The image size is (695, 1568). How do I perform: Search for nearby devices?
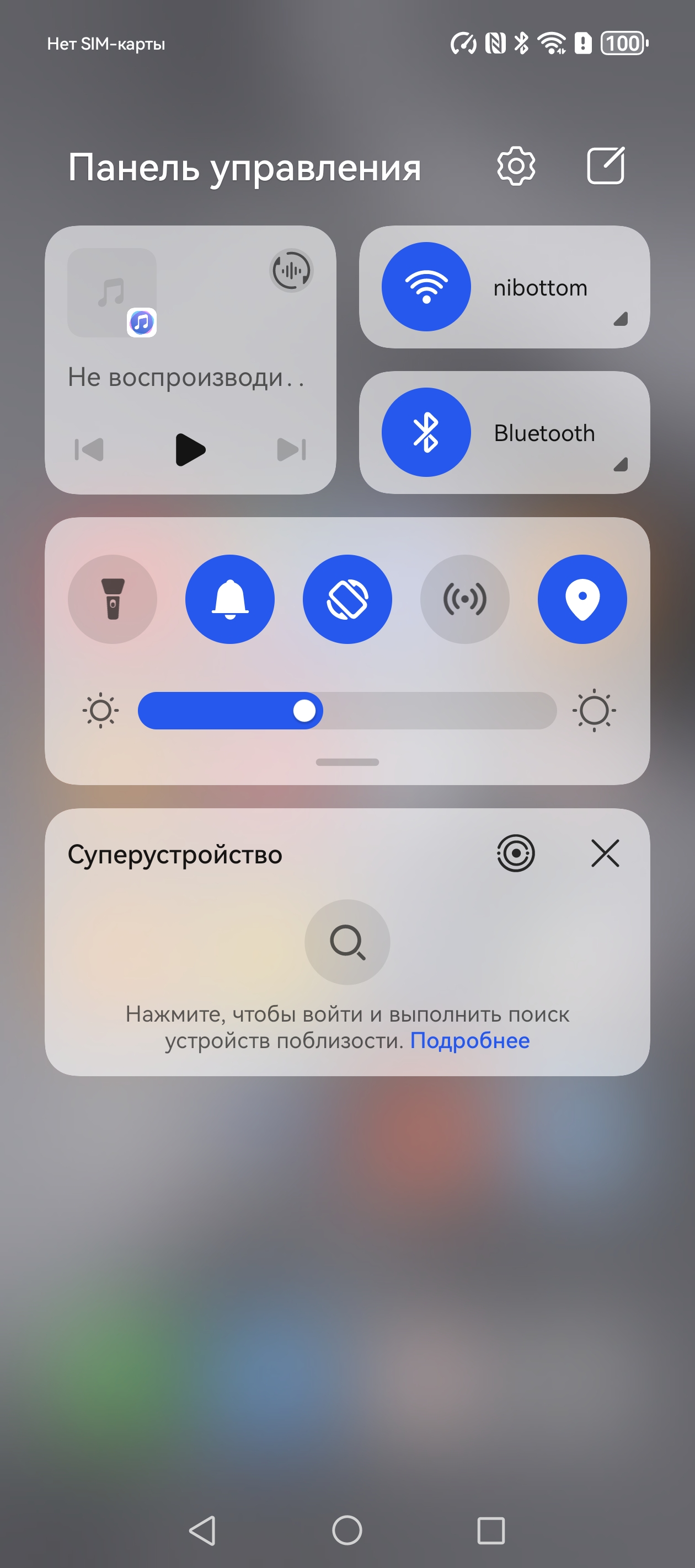point(347,942)
